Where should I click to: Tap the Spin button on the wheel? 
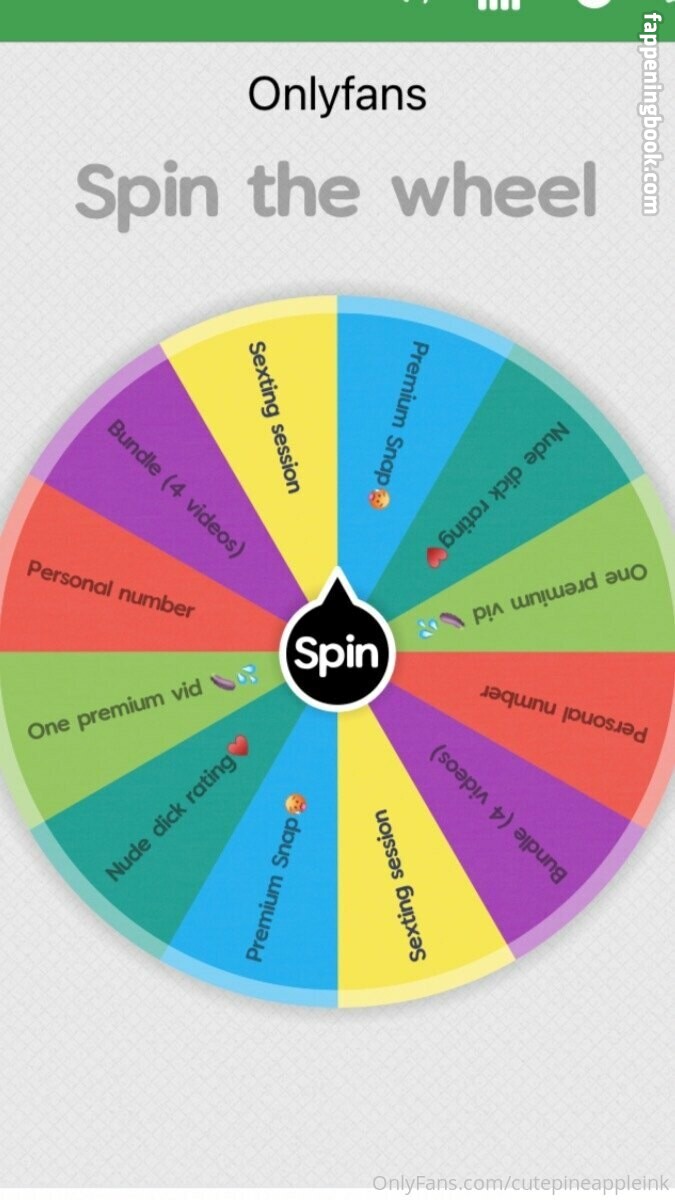click(337, 652)
